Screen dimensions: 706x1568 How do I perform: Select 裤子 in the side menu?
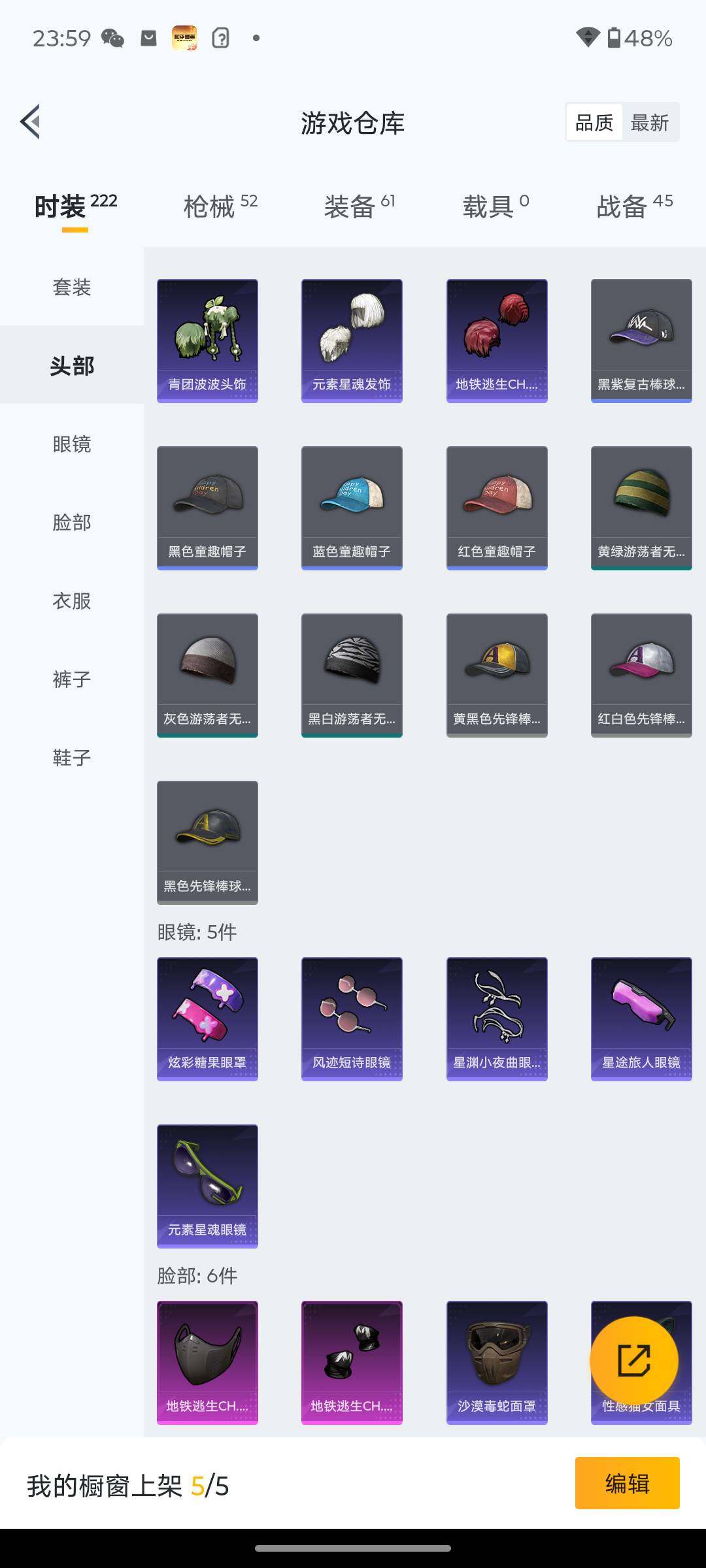72,679
